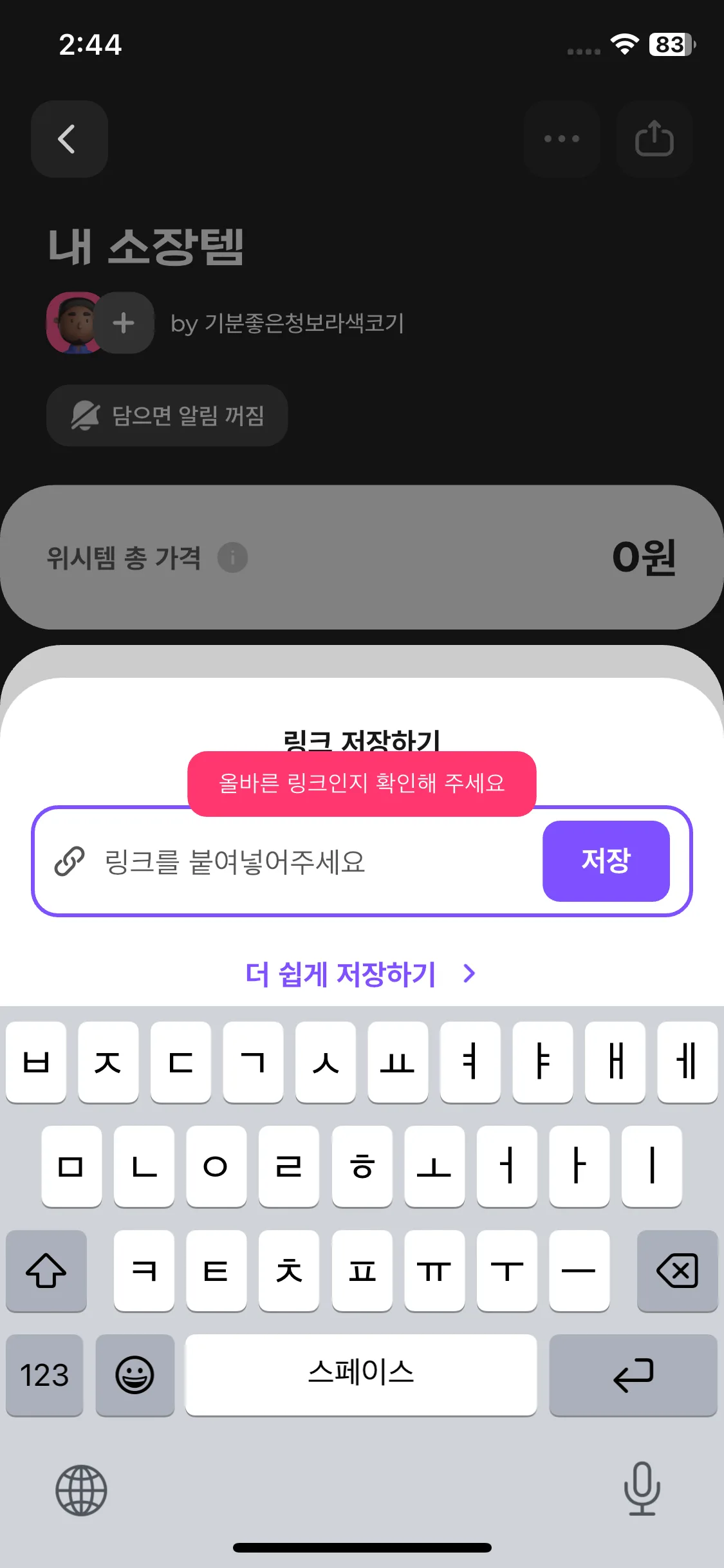This screenshot has height=1568, width=724.
Task: Open 더 쉽게 저장하기 via its chevron
Action: click(469, 973)
